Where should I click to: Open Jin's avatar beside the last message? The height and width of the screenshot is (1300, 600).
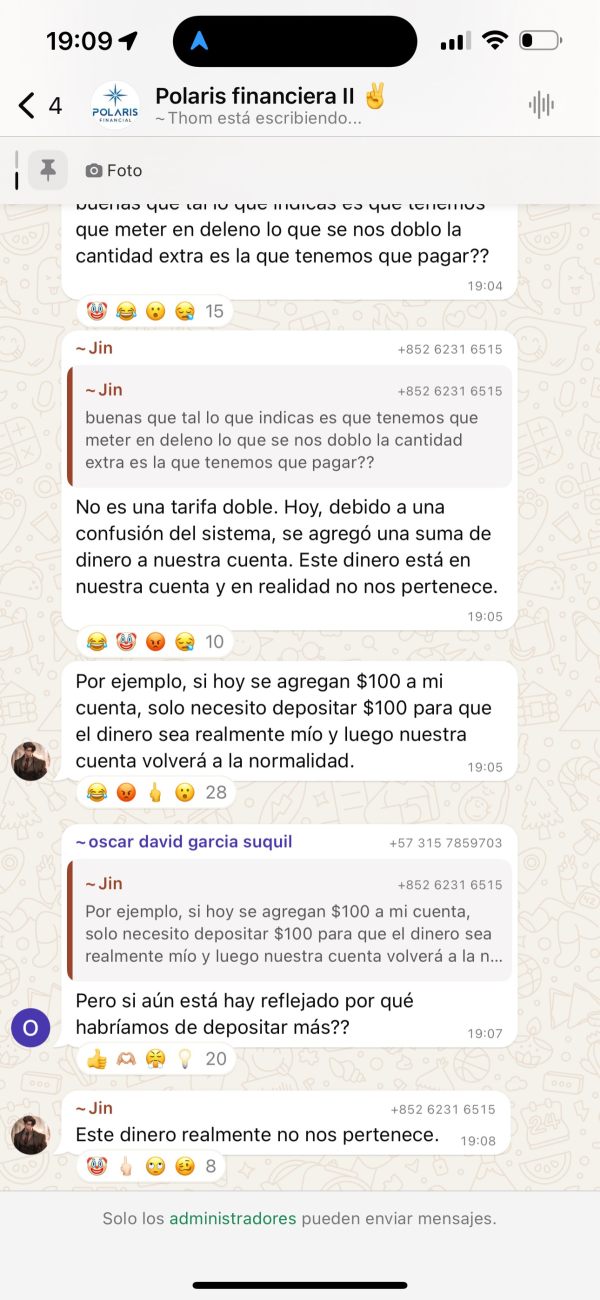click(x=30, y=1135)
